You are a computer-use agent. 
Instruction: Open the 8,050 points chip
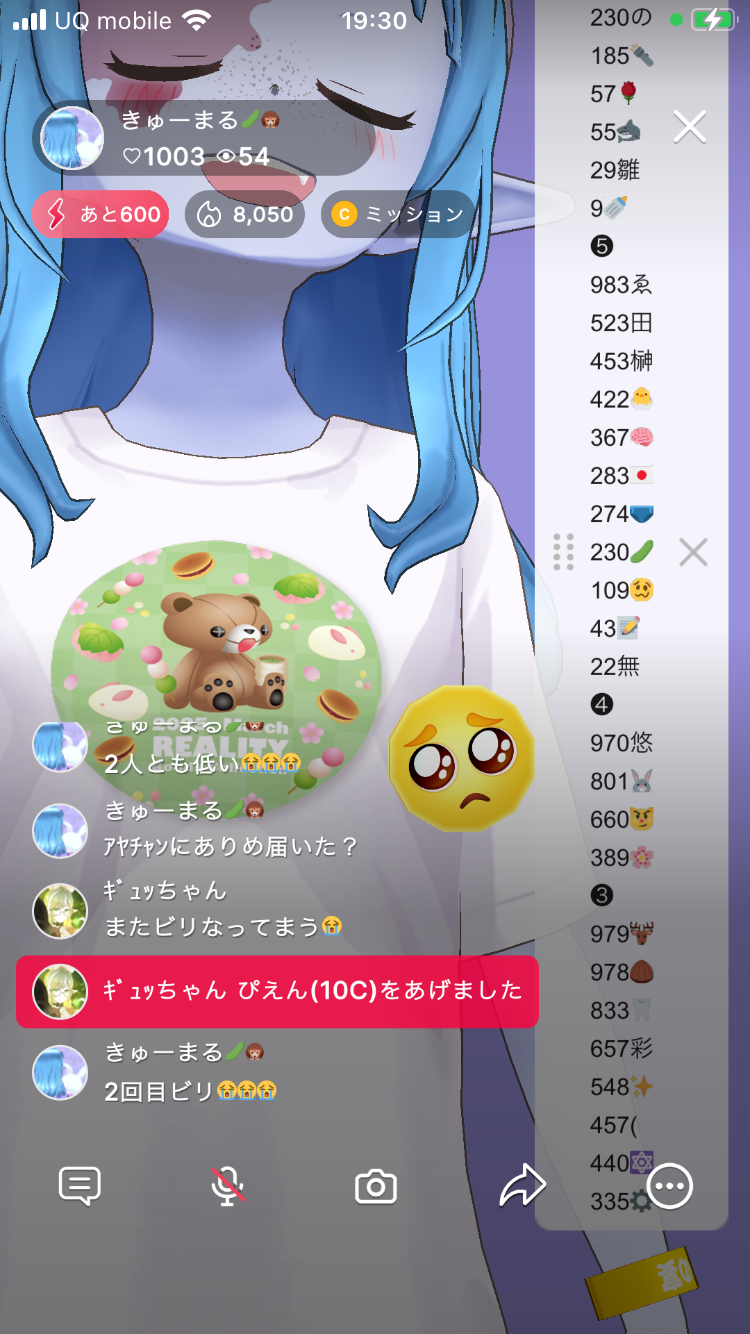(x=245, y=214)
